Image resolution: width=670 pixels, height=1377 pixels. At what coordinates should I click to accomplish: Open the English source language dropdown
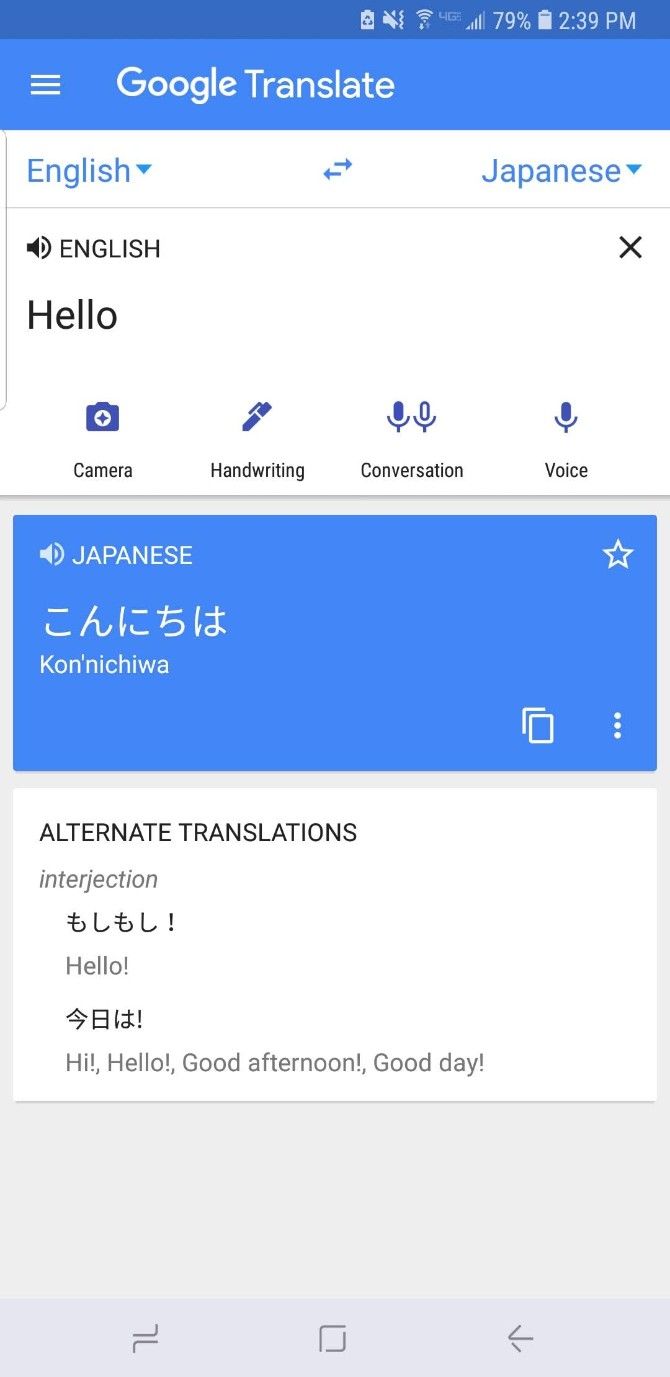[x=89, y=171]
